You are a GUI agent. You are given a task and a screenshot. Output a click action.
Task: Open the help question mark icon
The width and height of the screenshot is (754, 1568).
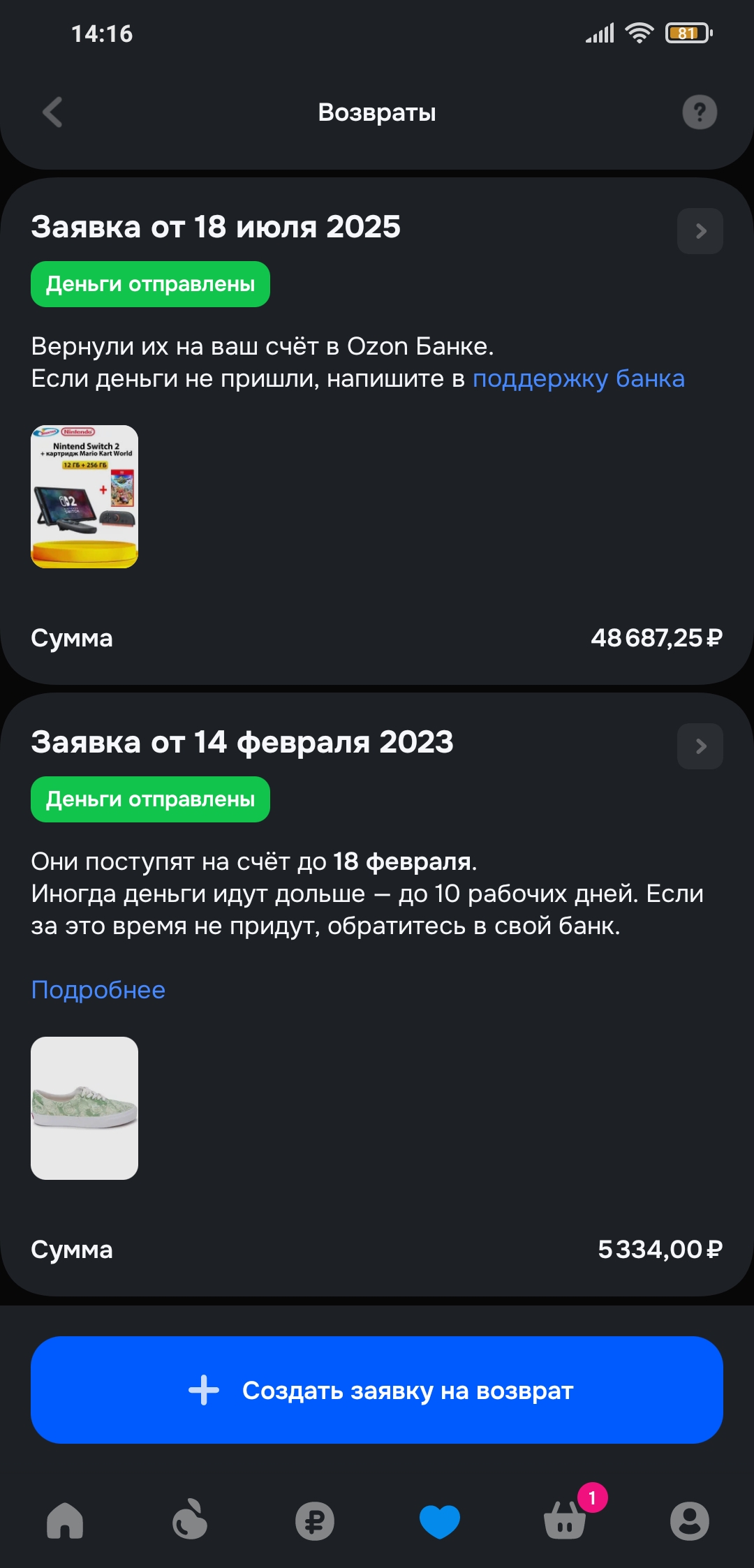700,112
